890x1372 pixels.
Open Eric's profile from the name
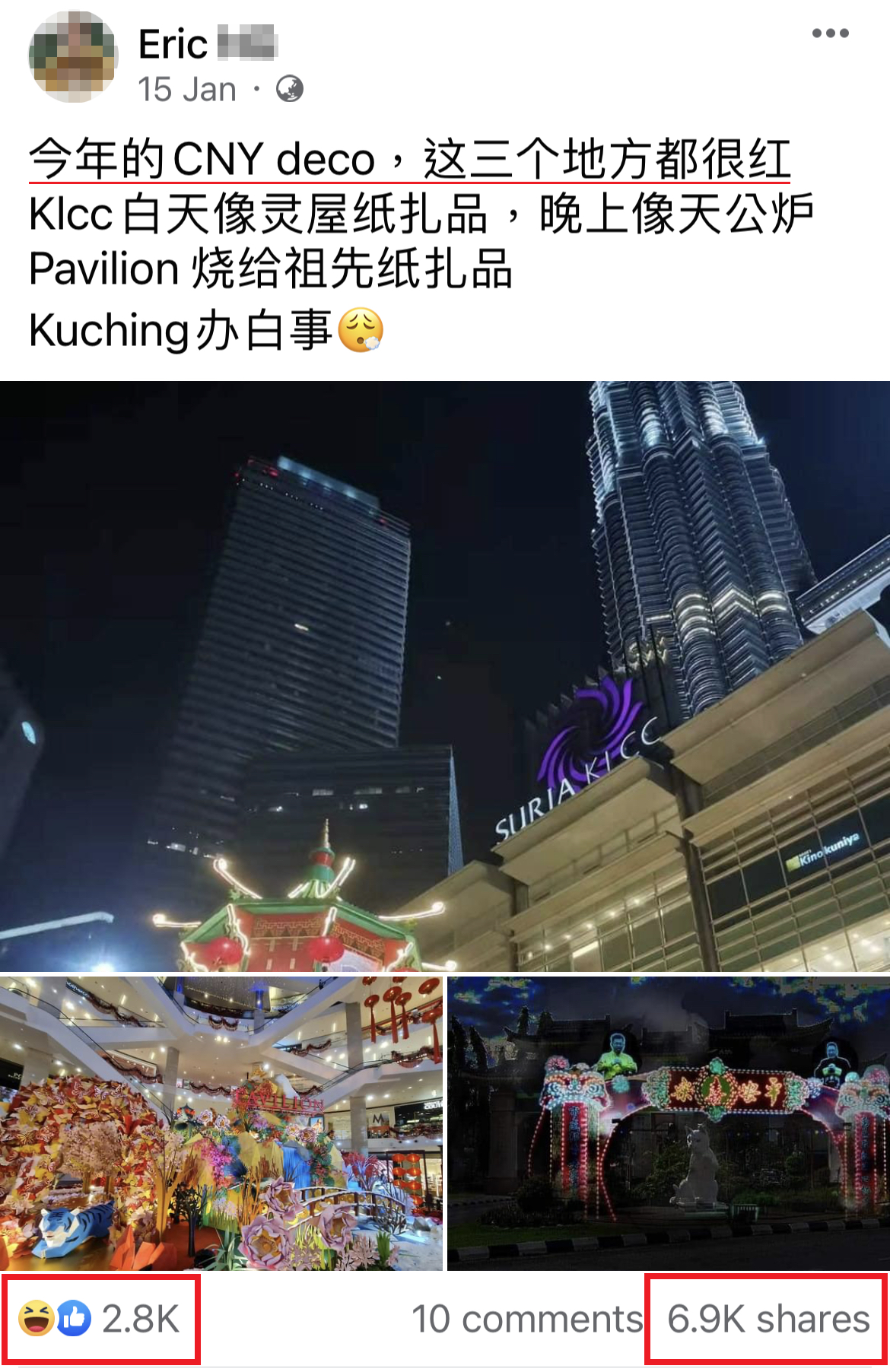(174, 44)
